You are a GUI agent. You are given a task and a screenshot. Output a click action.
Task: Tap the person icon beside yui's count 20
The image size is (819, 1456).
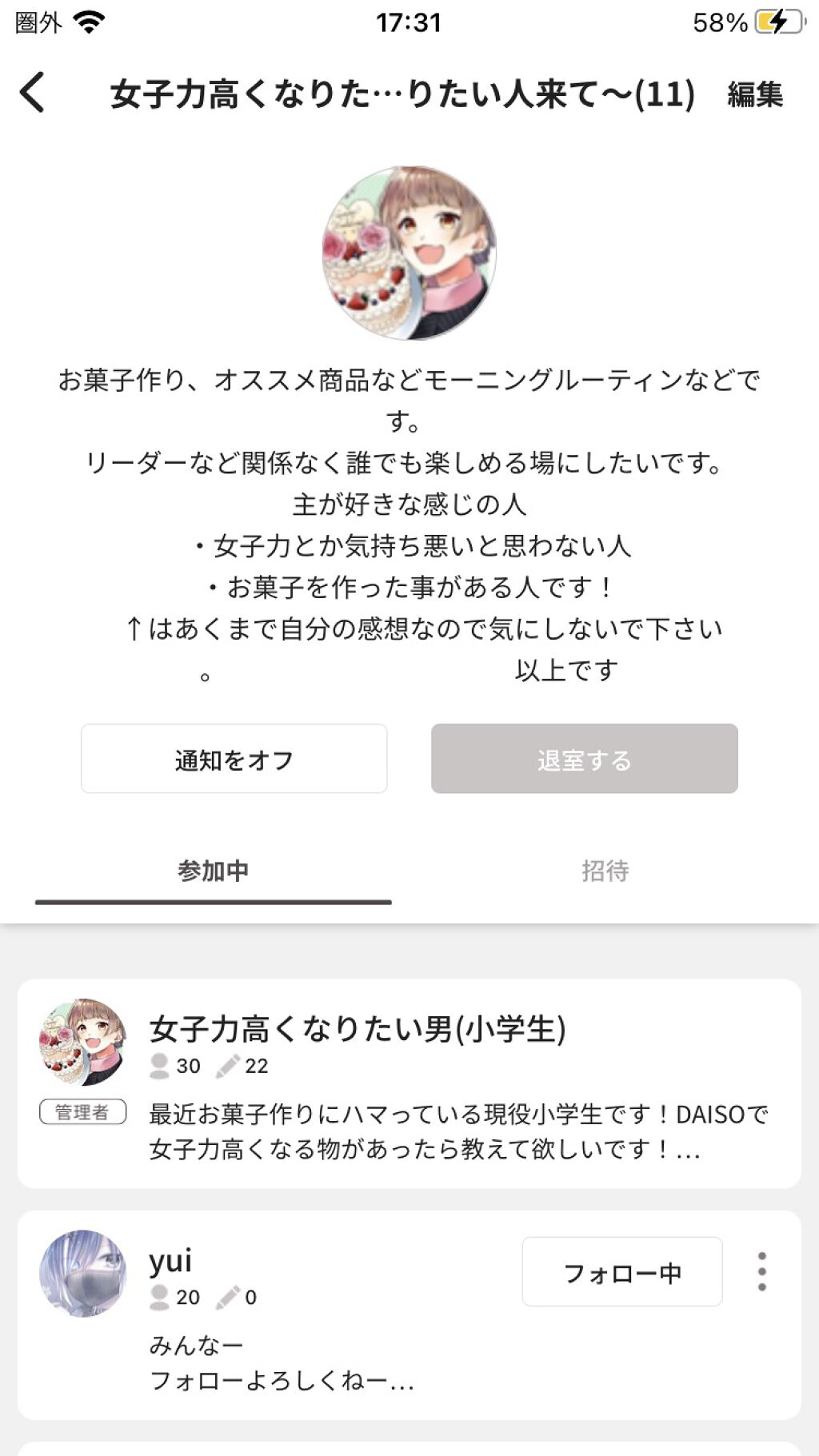(x=158, y=1298)
